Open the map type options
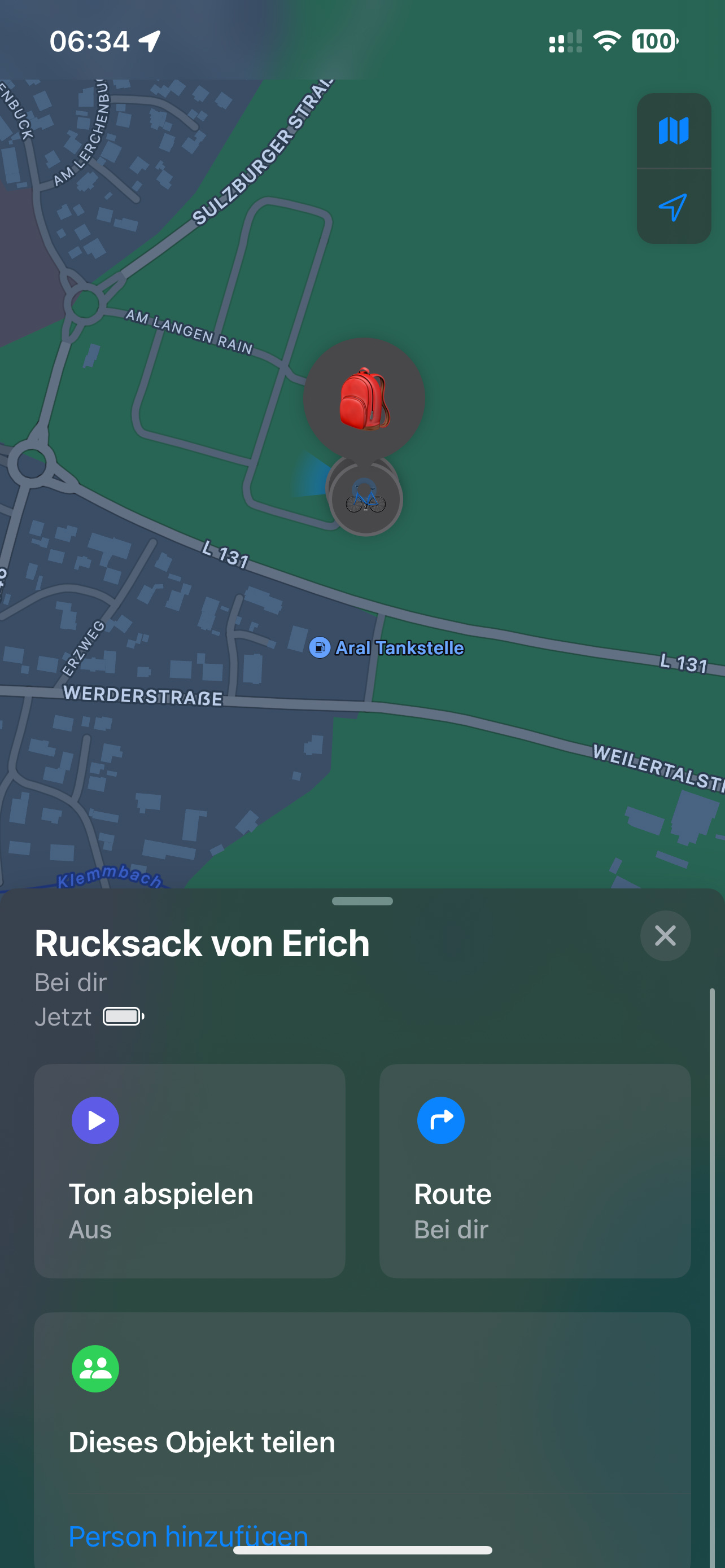 (673, 131)
